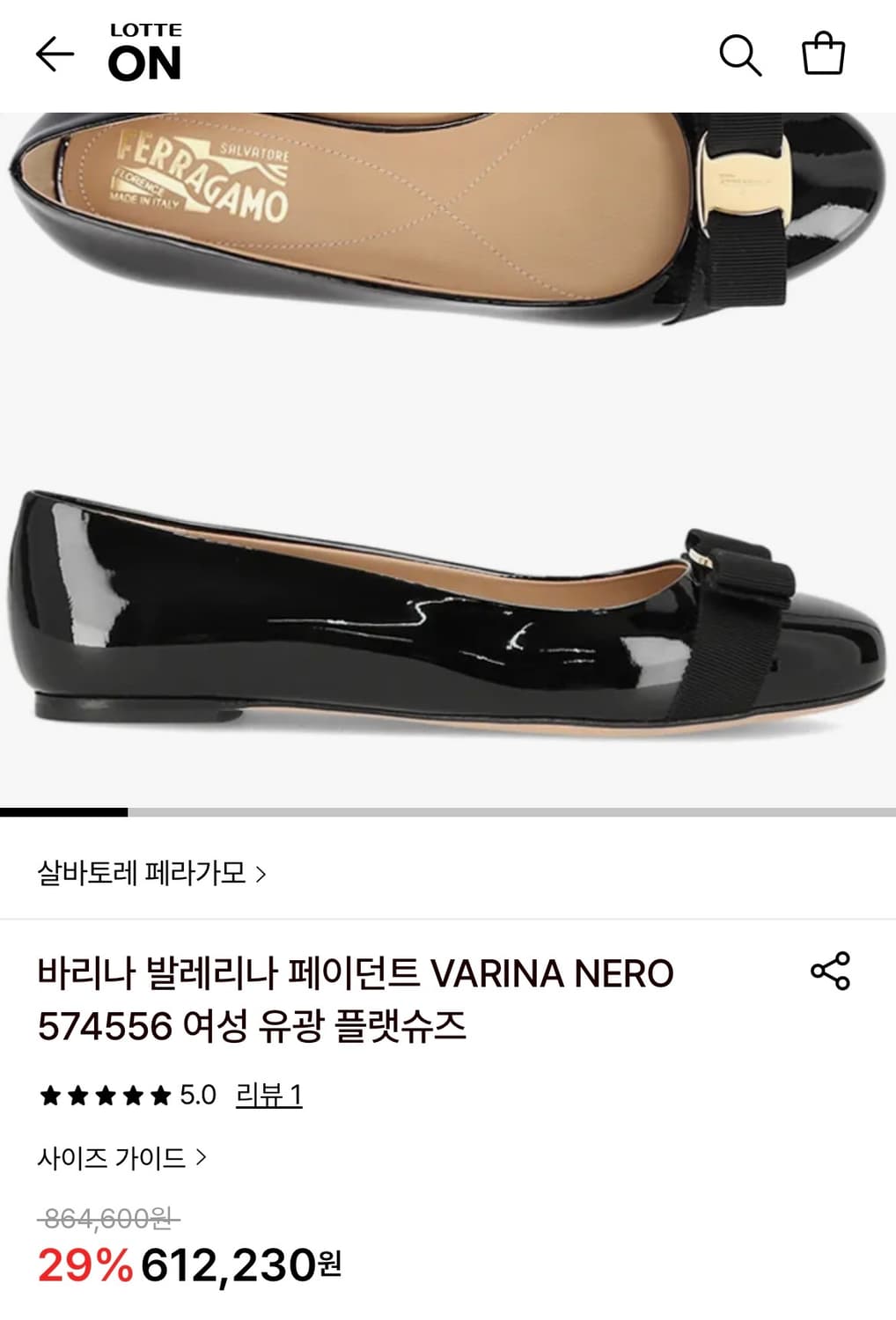Viewport: 896px width, 1320px height.
Task: Tap the third rating star
Action: (104, 1094)
